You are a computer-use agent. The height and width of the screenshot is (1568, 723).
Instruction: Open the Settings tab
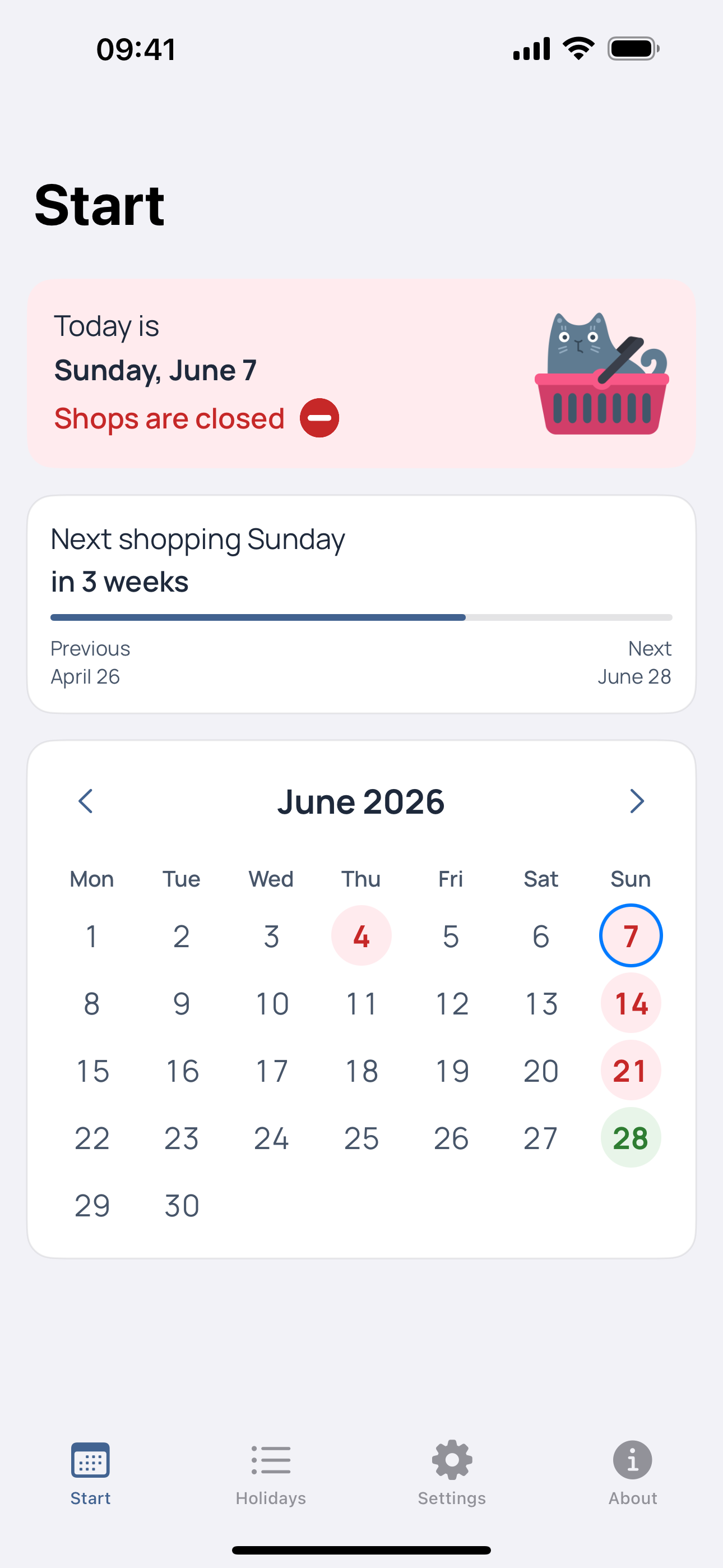click(x=452, y=1473)
